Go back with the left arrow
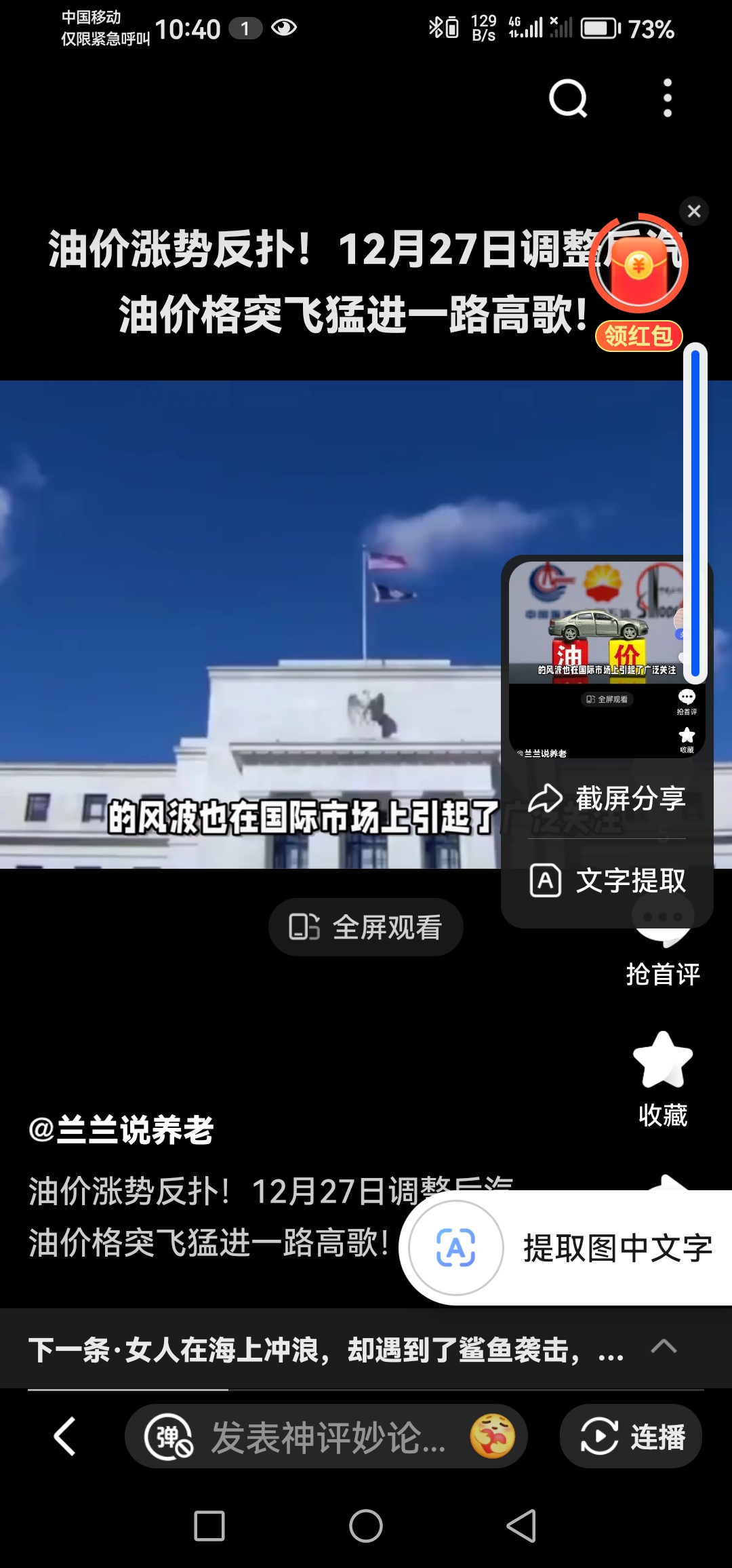 point(65,1436)
